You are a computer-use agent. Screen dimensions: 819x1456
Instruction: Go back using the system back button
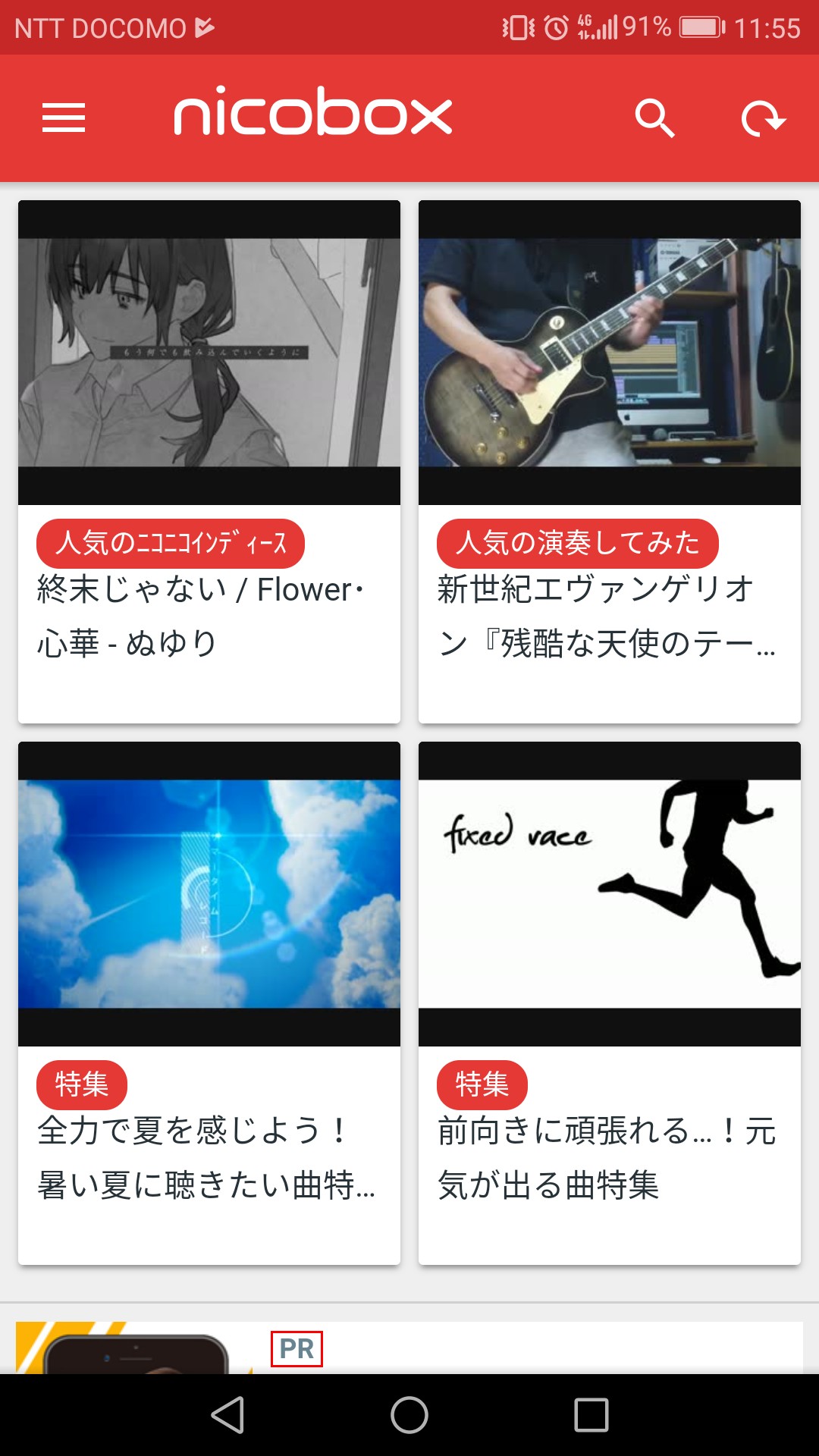[227, 1415]
